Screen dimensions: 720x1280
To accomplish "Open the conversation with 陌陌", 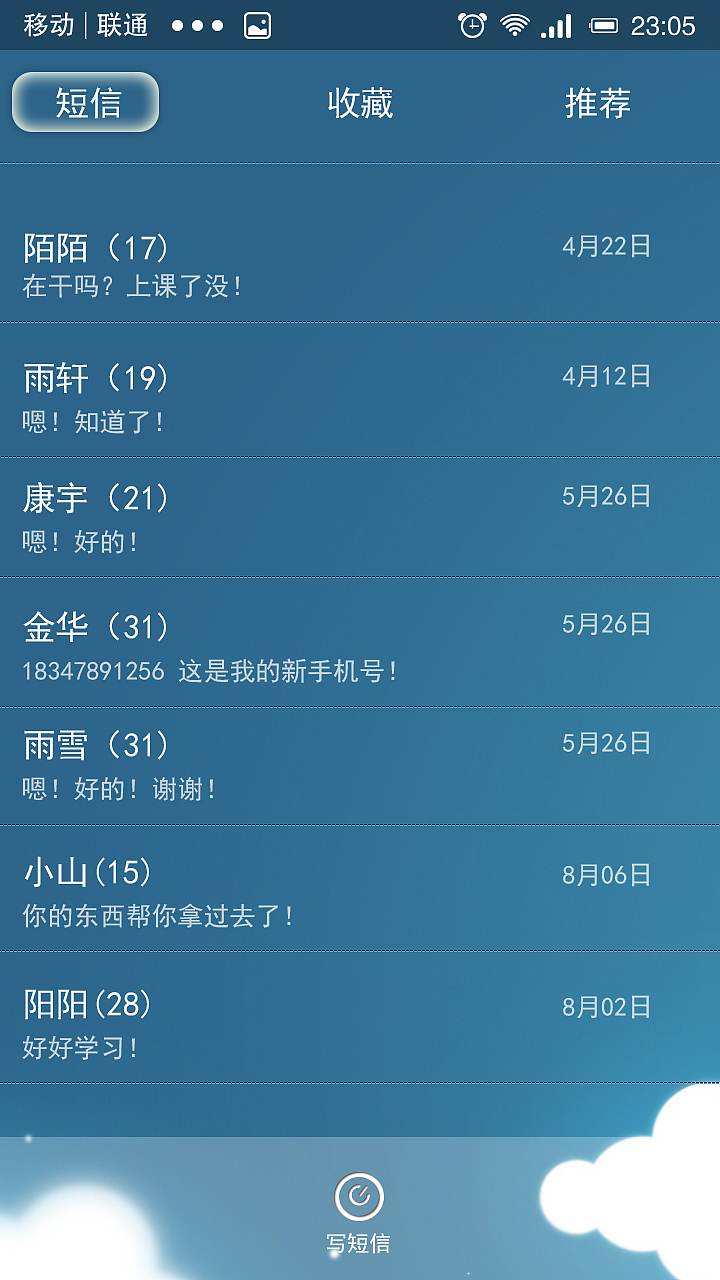I will (360, 260).
